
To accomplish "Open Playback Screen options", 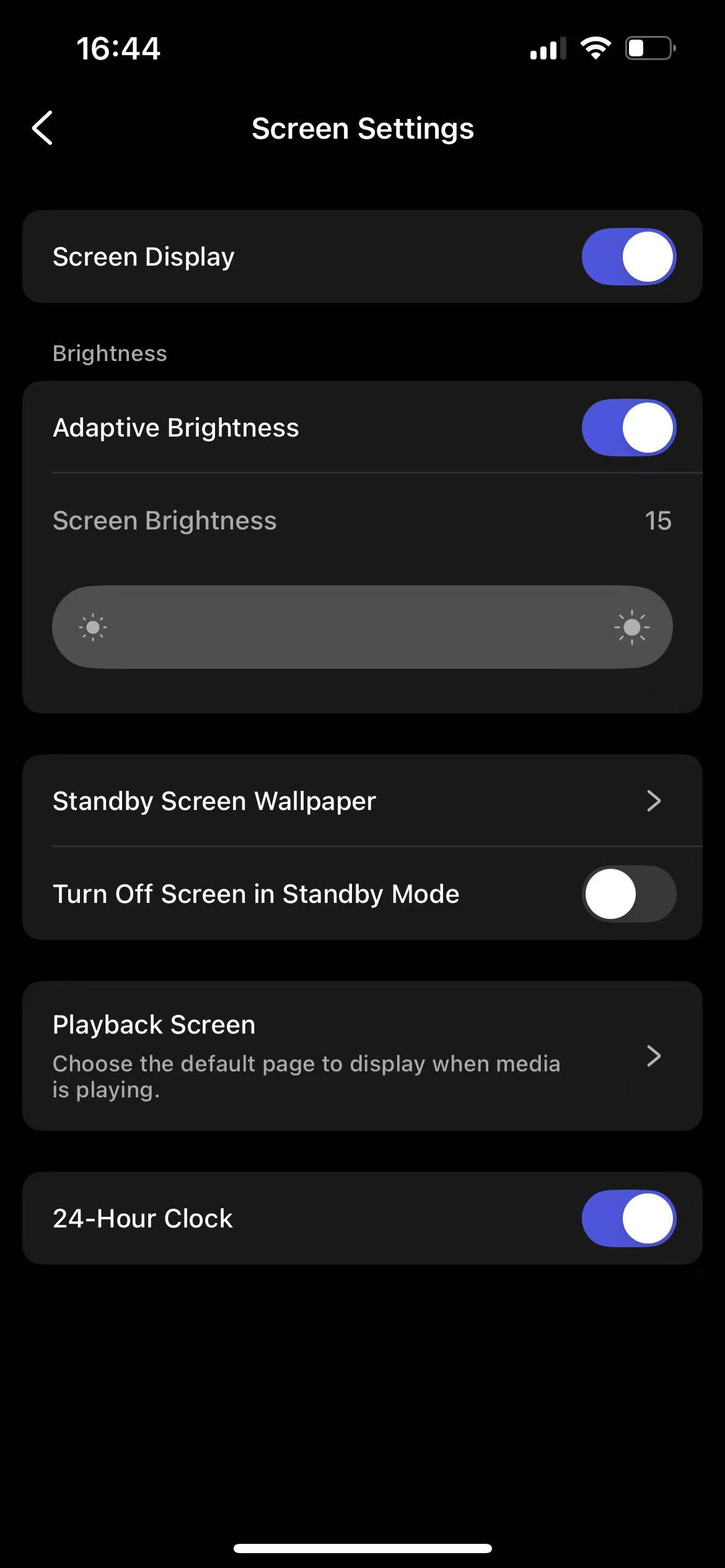I will tap(362, 1056).
